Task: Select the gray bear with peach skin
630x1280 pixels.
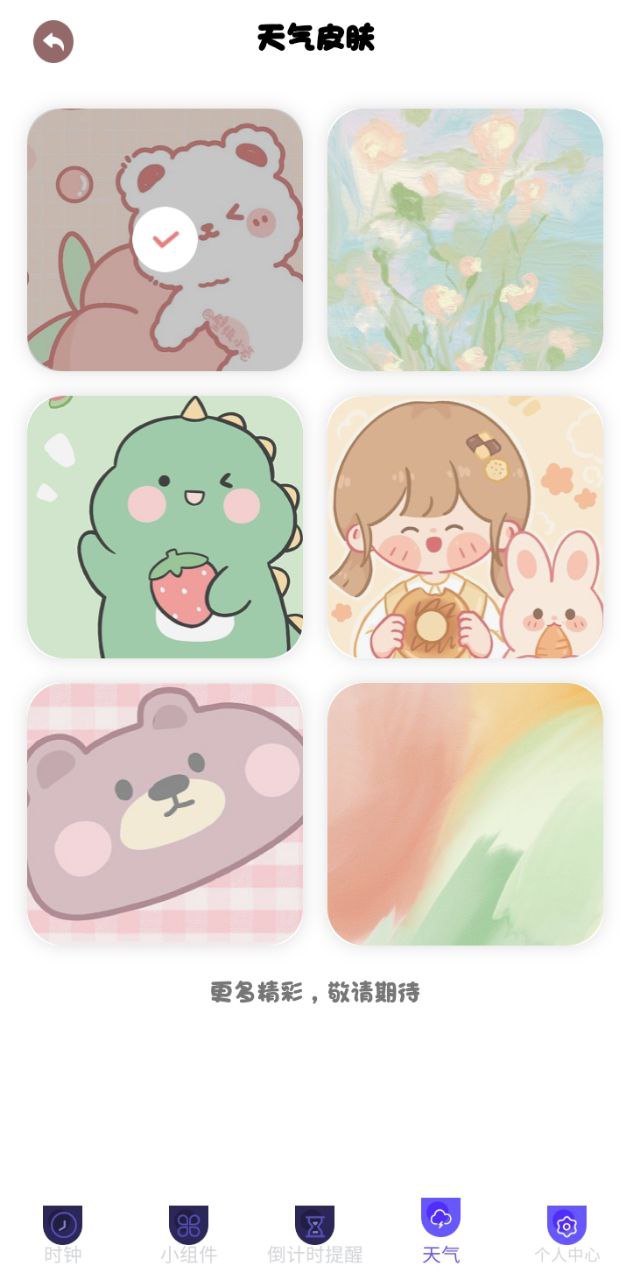Action: 165,240
